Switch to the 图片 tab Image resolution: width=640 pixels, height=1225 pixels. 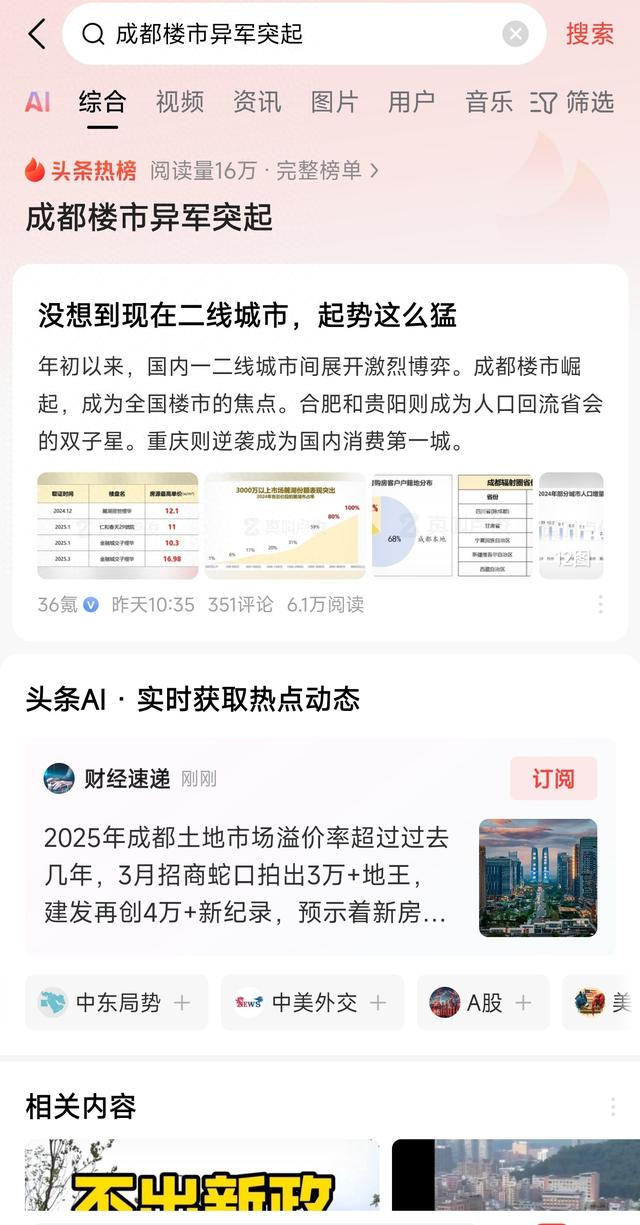pos(334,101)
